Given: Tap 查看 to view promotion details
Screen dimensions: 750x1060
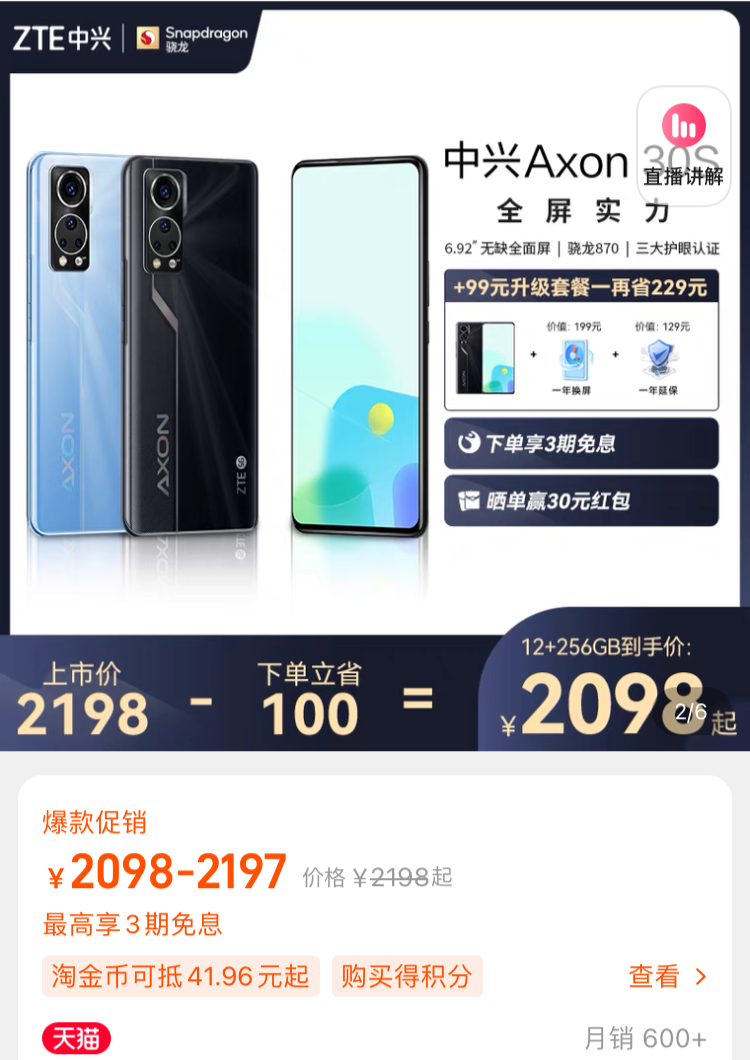Looking at the screenshot, I should point(668,976).
